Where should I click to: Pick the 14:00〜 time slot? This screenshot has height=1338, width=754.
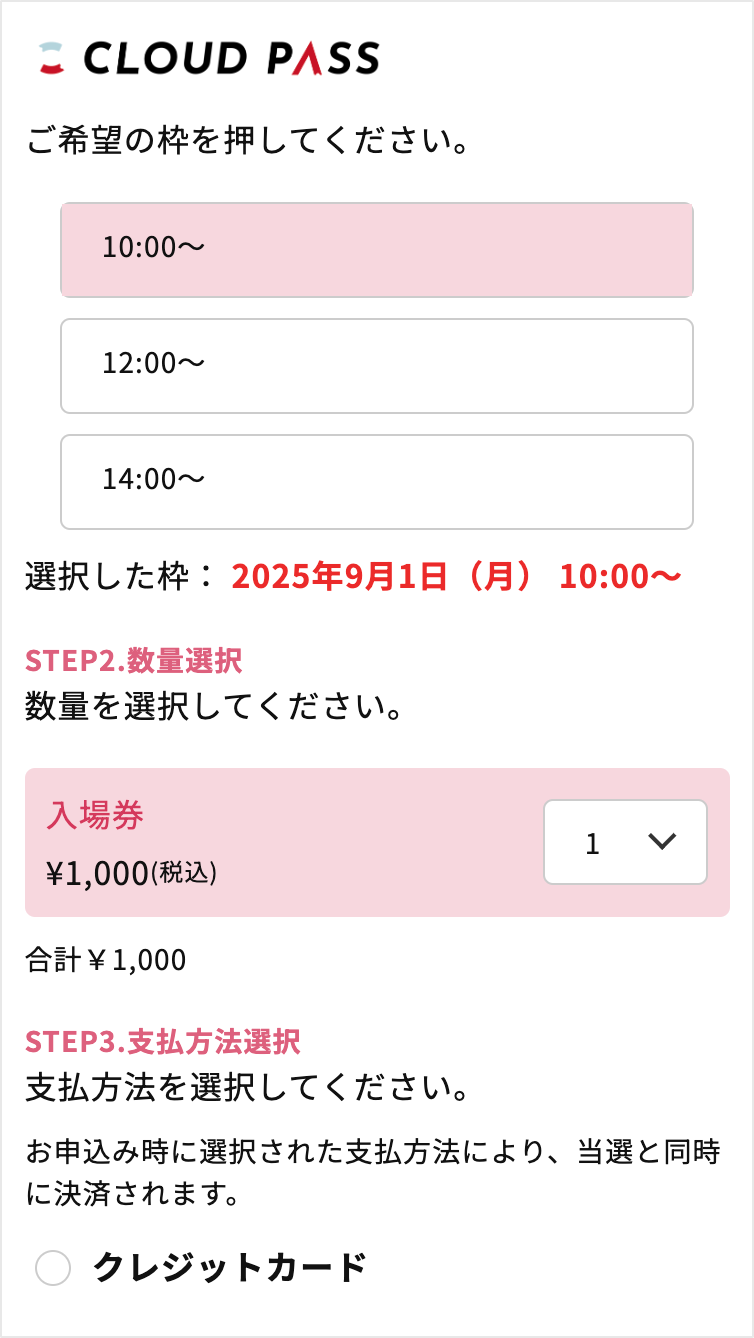tap(376, 482)
